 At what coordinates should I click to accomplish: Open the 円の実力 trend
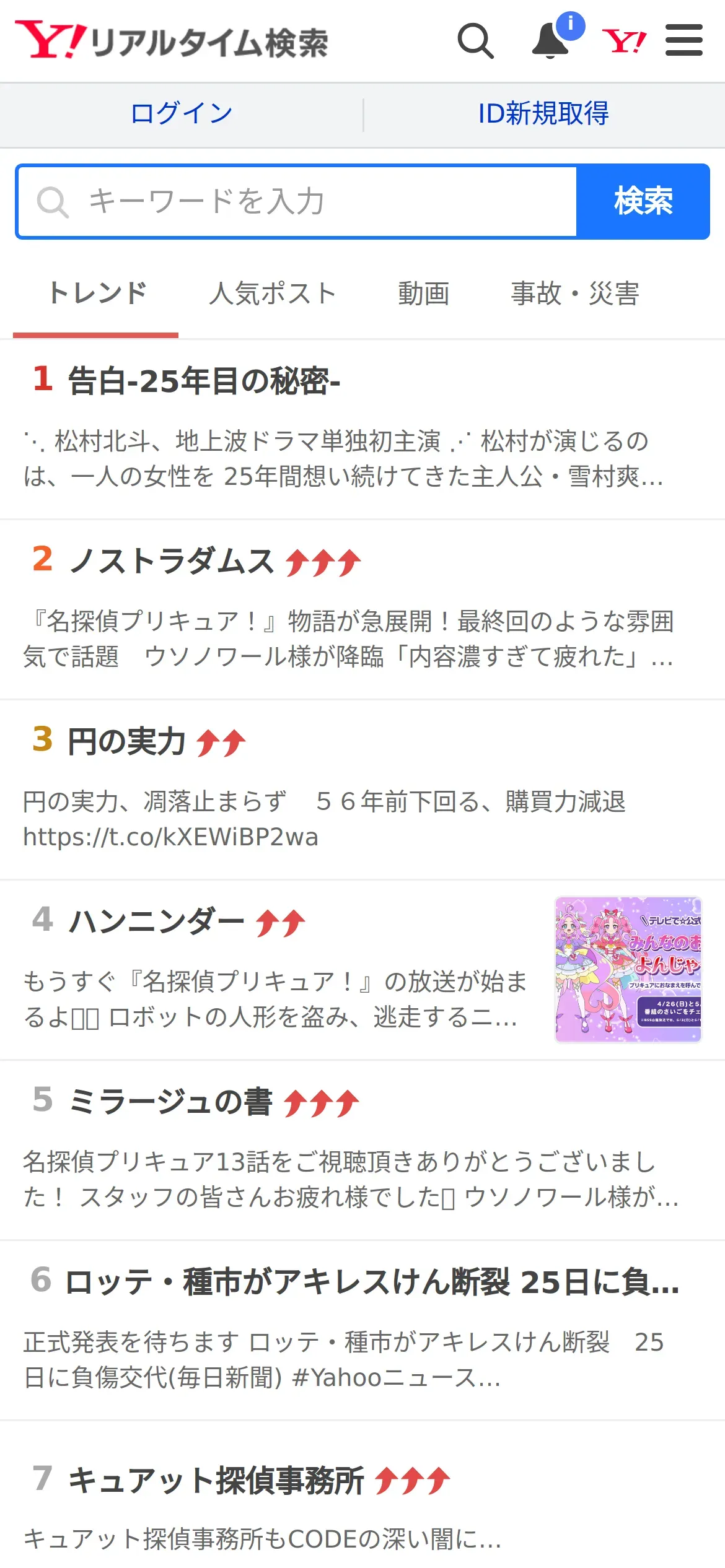pos(362,790)
